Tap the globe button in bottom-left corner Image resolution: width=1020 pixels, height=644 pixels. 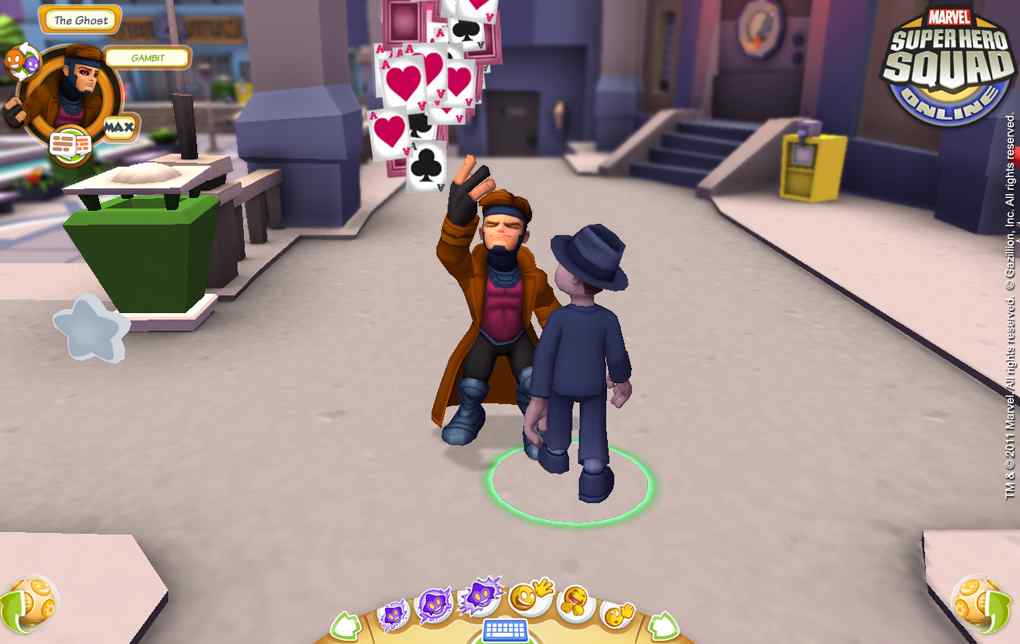[30, 603]
